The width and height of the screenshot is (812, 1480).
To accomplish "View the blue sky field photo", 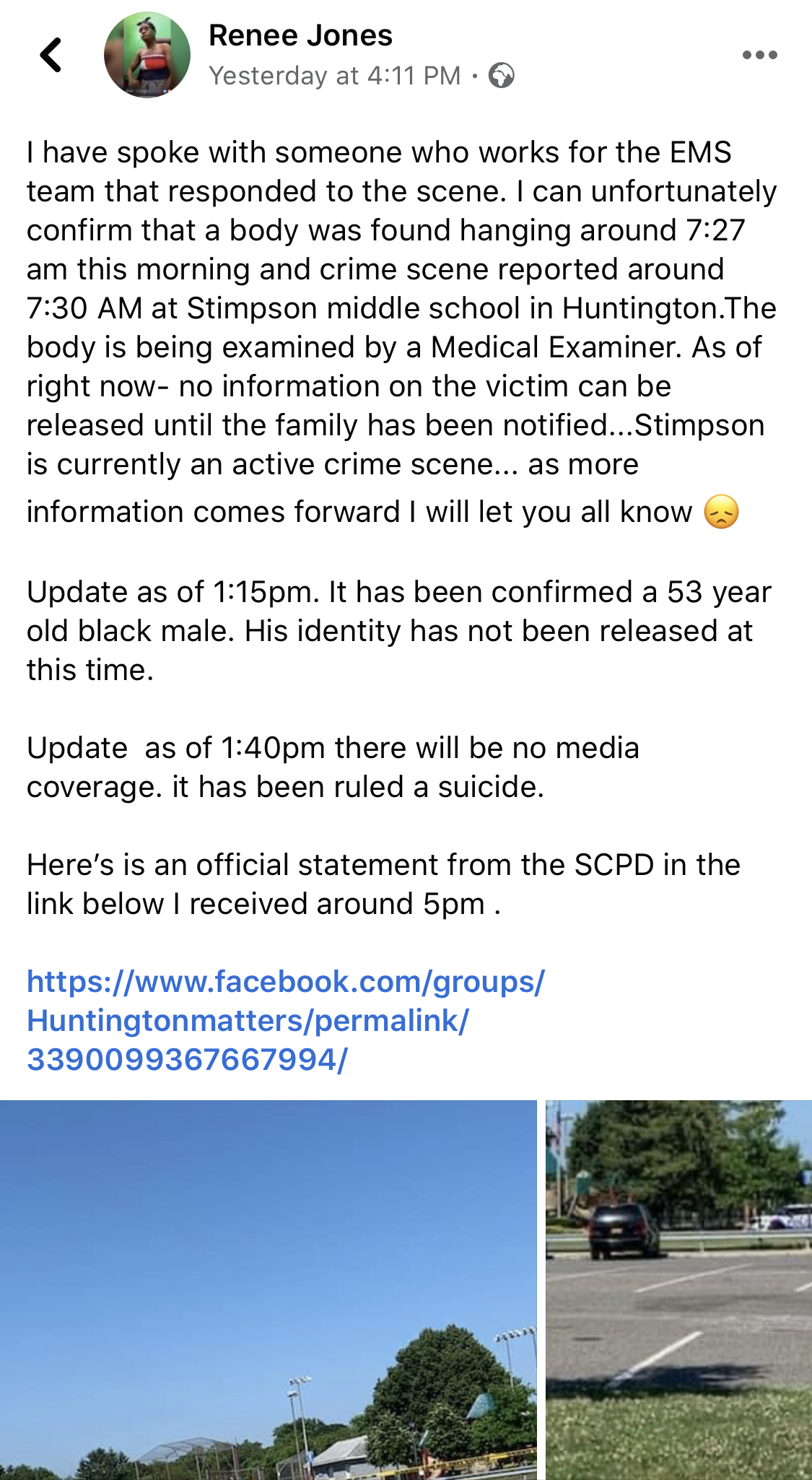I will tap(269, 1289).
